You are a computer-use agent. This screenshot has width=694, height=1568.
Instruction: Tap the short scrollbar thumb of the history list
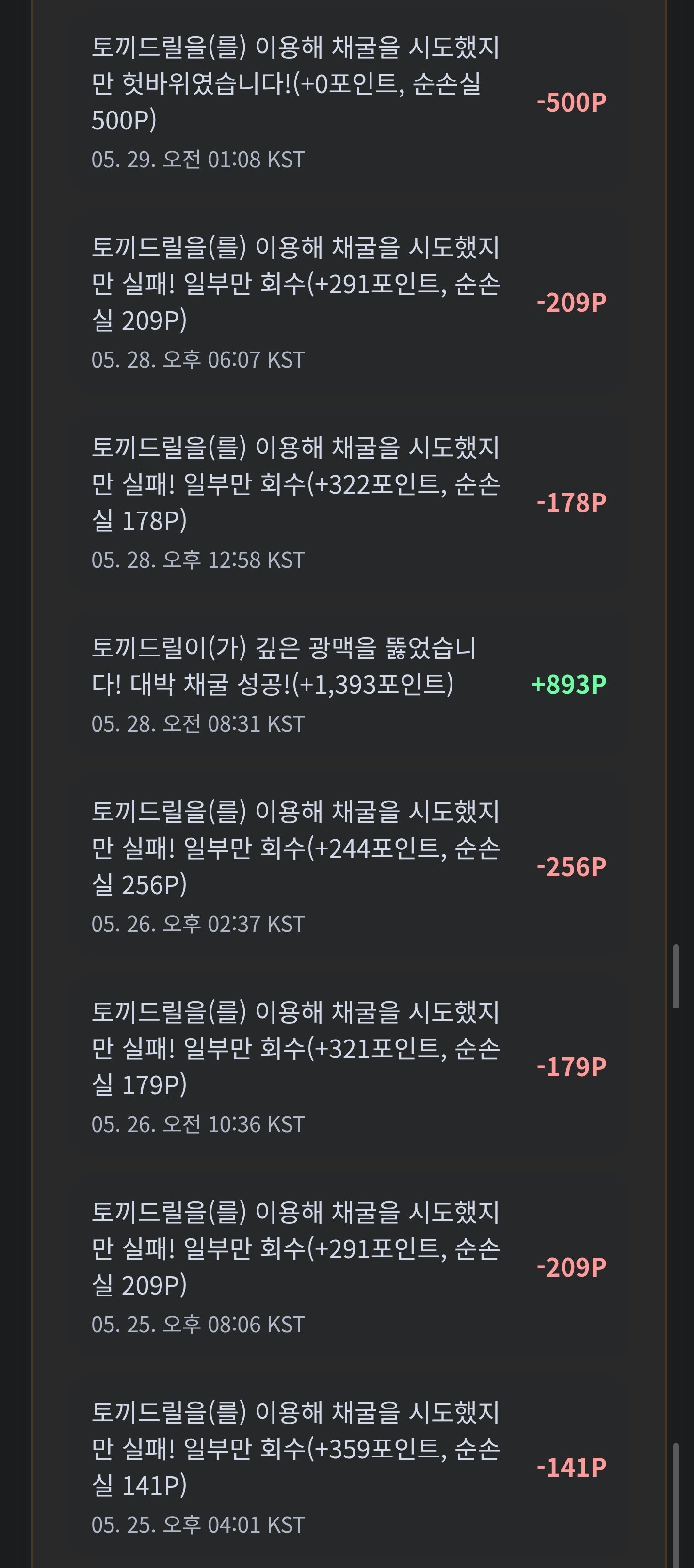point(676,976)
